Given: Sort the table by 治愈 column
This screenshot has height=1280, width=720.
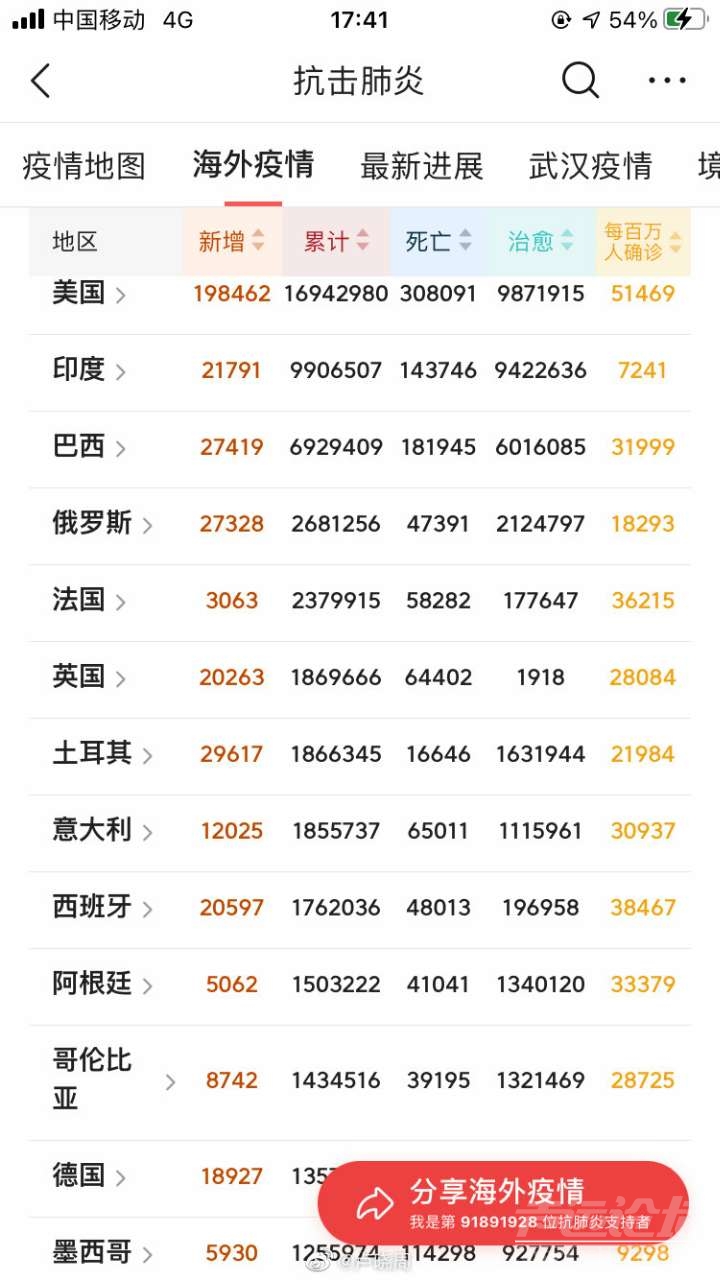Looking at the screenshot, I should (x=540, y=241).
